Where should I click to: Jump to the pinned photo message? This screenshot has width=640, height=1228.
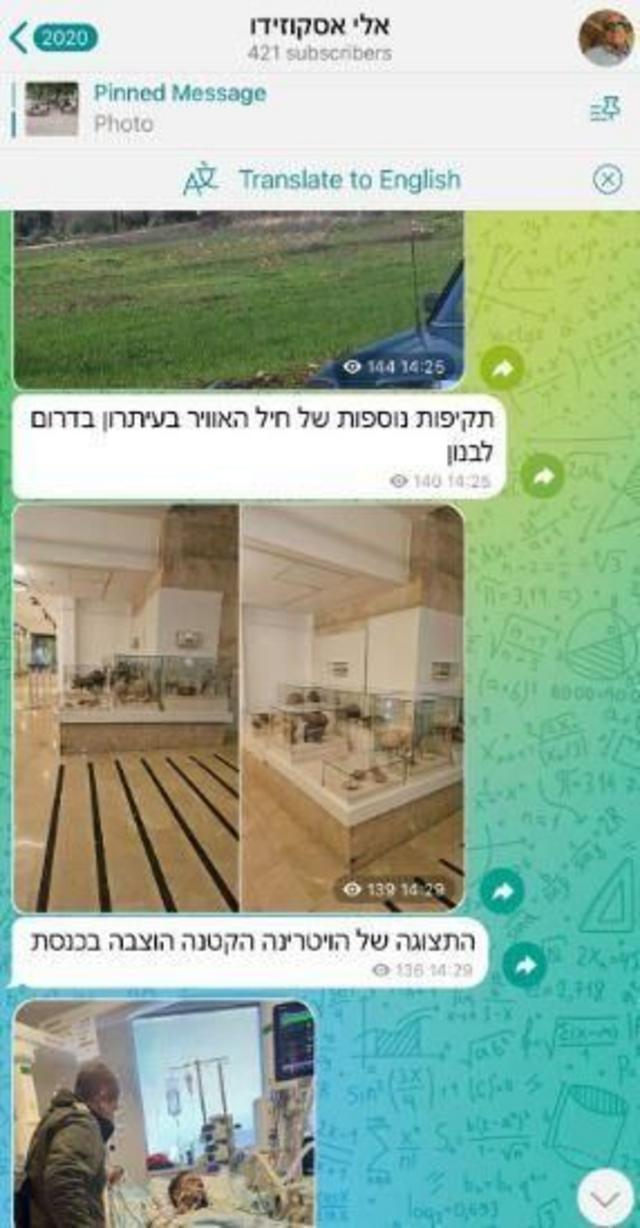pyautogui.click(x=180, y=108)
